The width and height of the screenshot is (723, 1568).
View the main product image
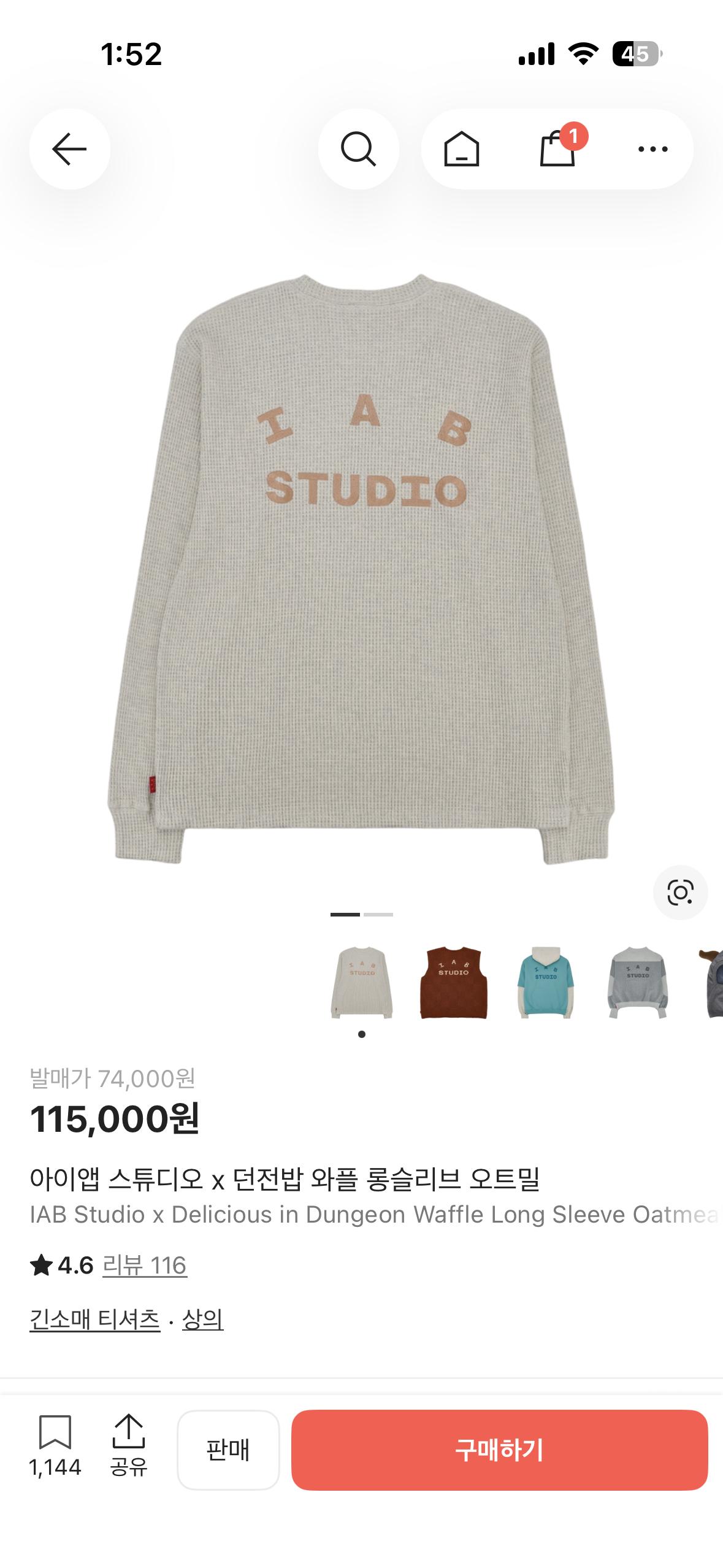[x=361, y=569]
